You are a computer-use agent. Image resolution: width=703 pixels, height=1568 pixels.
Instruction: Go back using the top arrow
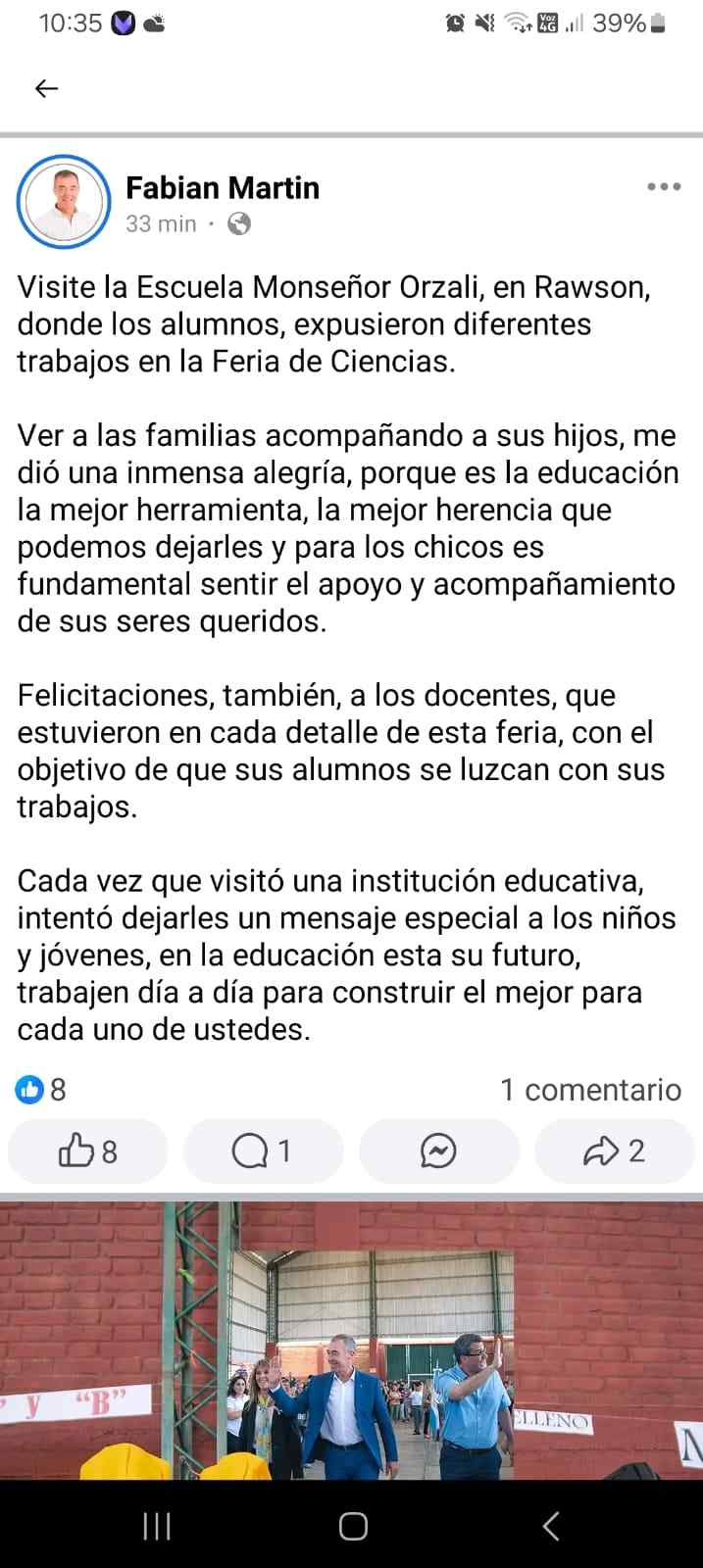pyautogui.click(x=46, y=88)
